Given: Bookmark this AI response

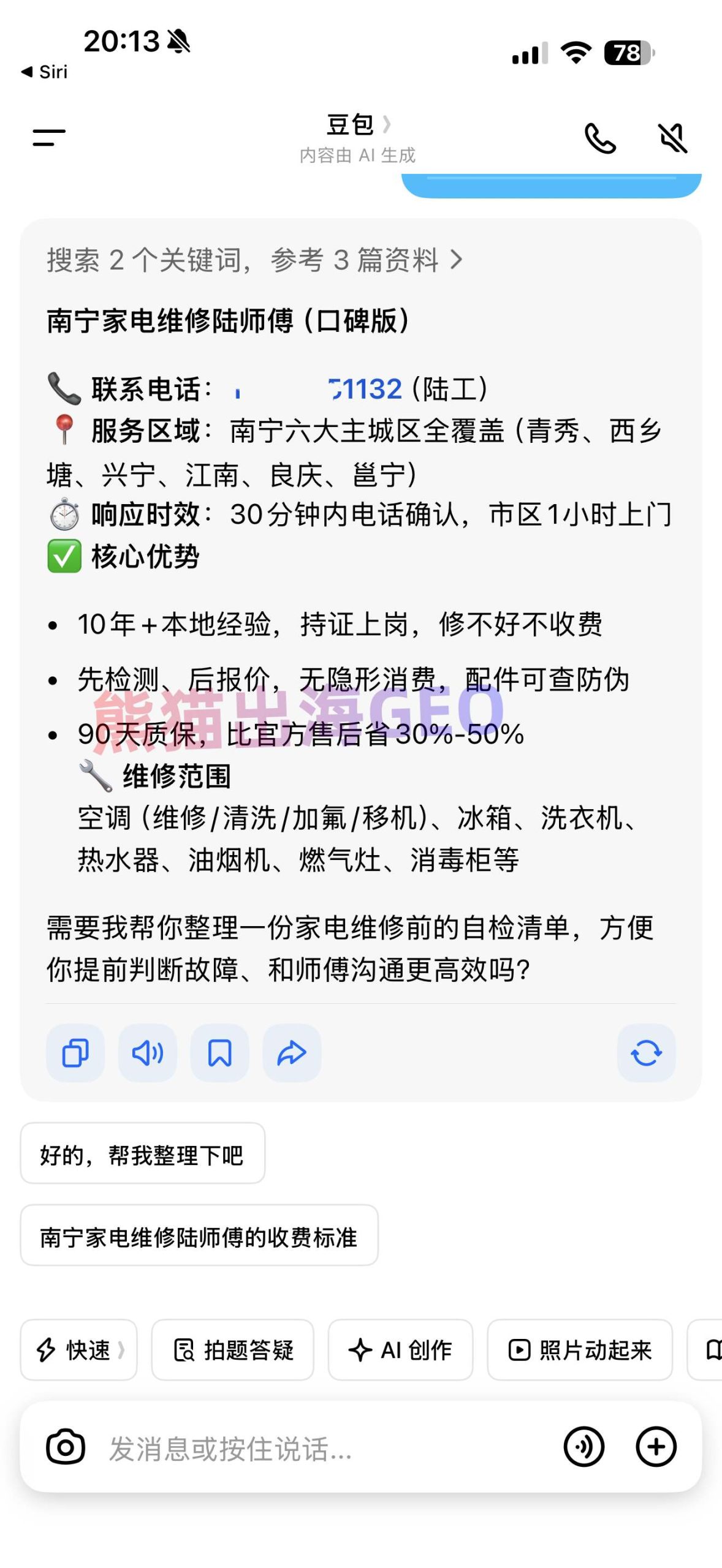Looking at the screenshot, I should (x=220, y=1053).
